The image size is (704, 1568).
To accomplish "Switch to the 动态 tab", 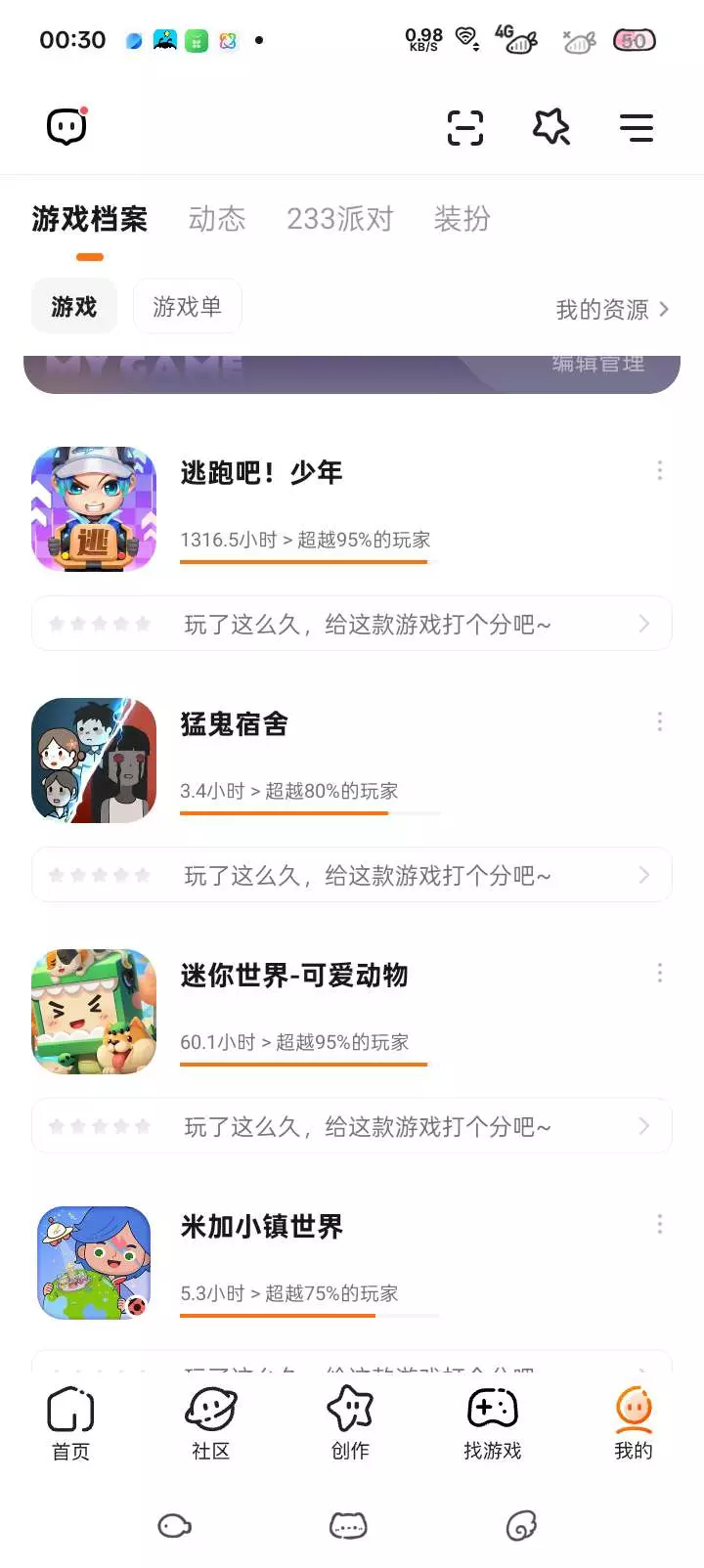I will coord(217,219).
